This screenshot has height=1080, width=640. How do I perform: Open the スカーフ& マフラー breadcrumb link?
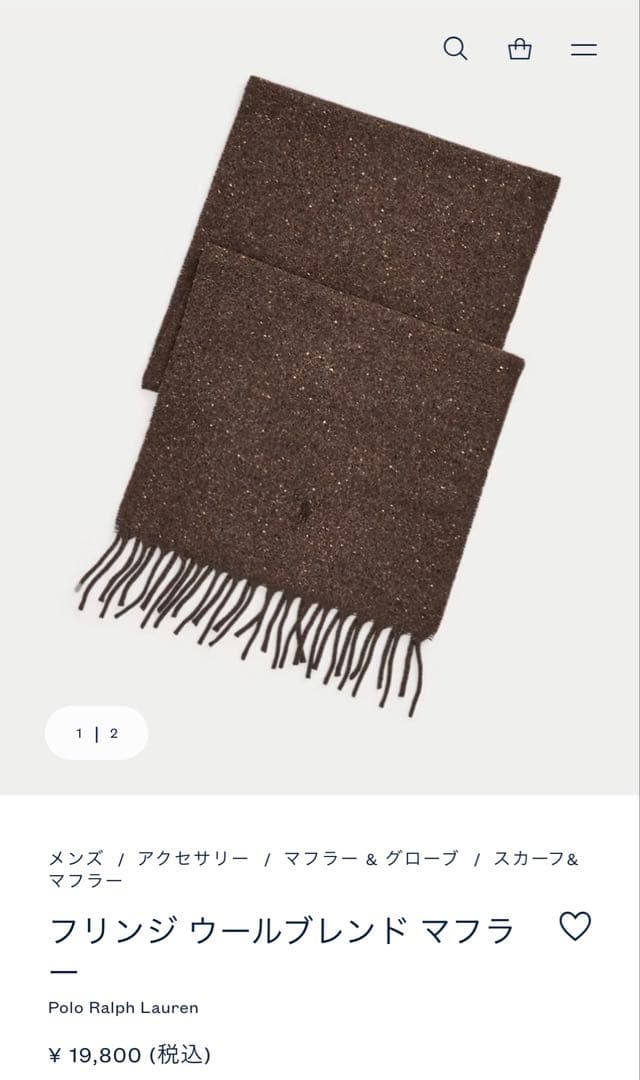point(536,858)
